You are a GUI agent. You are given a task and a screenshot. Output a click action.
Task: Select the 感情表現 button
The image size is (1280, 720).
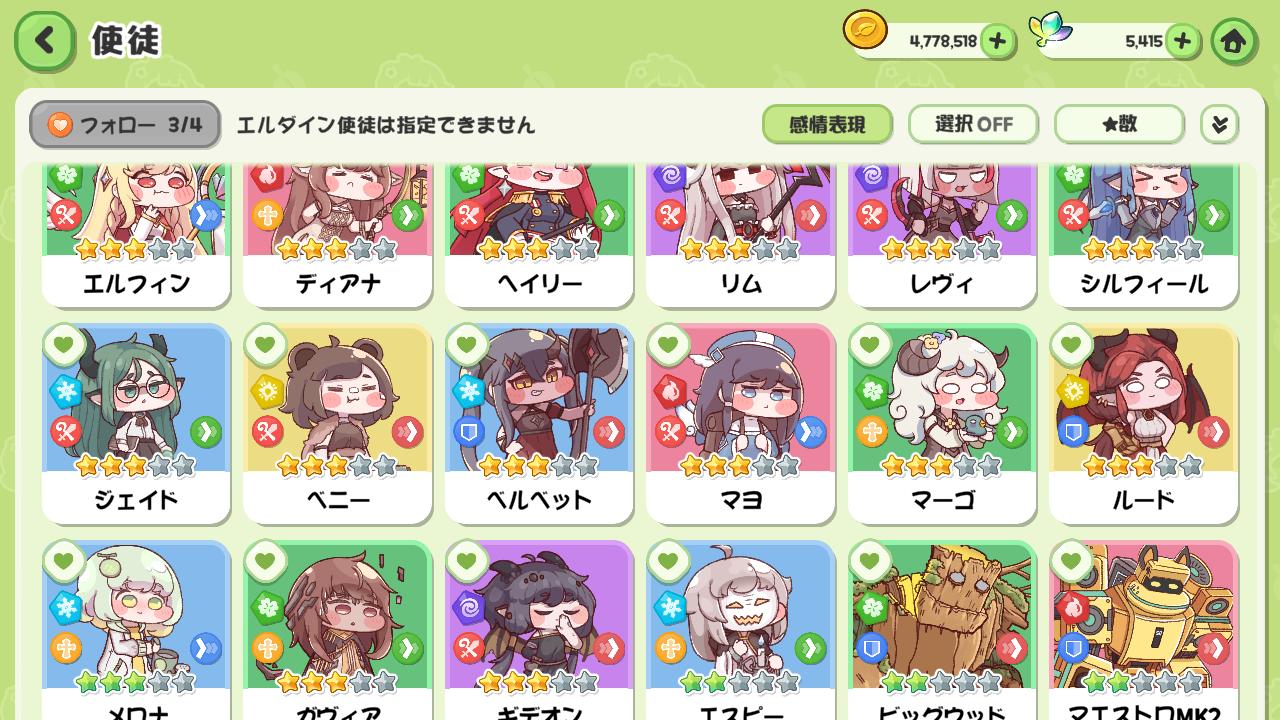tap(827, 124)
